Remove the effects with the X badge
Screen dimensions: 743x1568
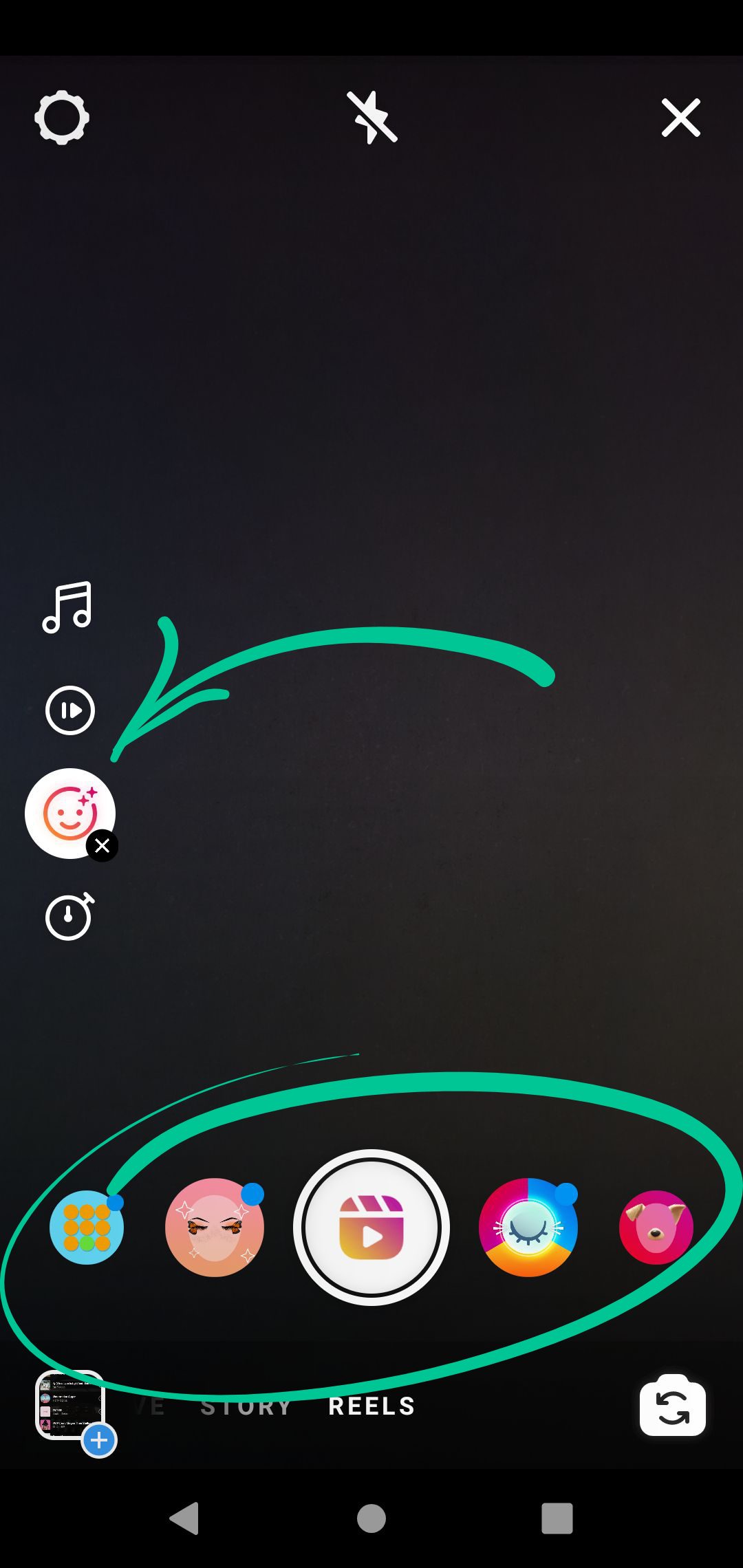103,846
